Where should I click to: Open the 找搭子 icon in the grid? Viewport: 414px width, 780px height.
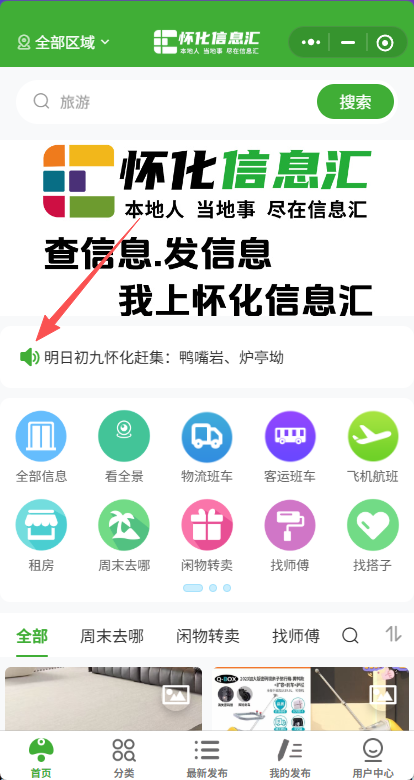373,536
